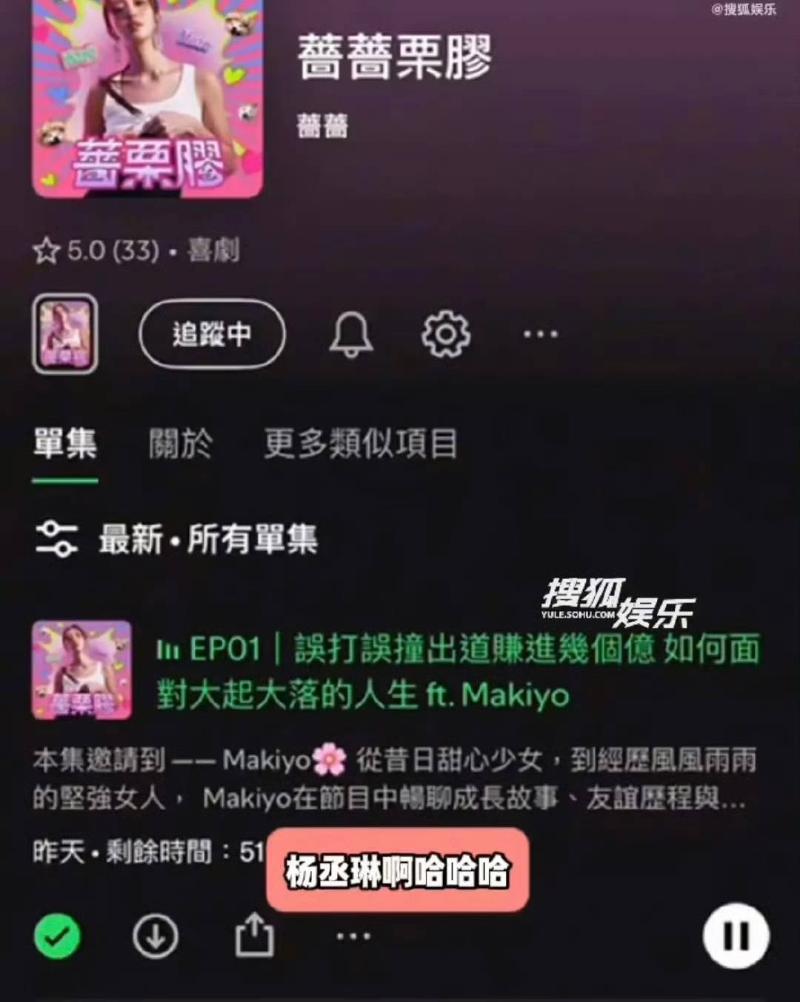Open episode EP01 ft. Makiyo
This screenshot has width=800, height=1002.
click(458, 671)
